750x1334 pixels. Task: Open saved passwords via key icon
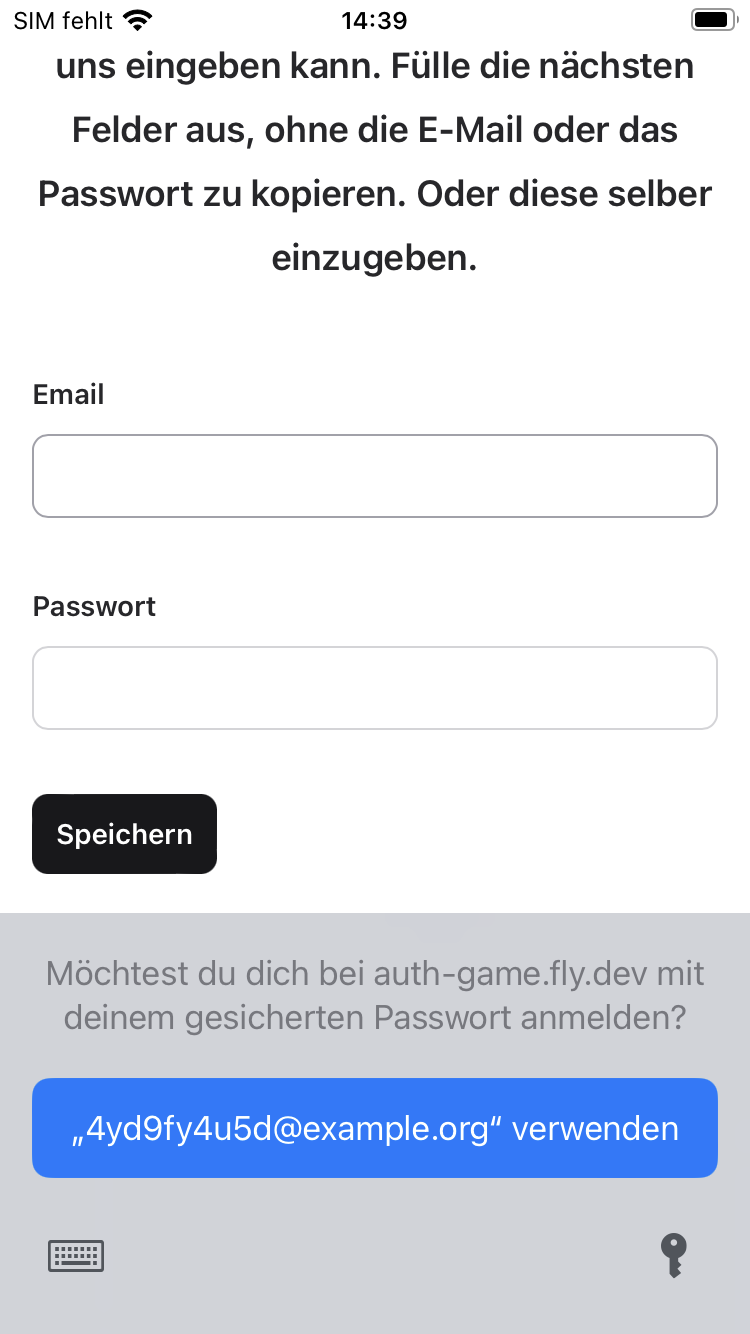(x=674, y=1255)
